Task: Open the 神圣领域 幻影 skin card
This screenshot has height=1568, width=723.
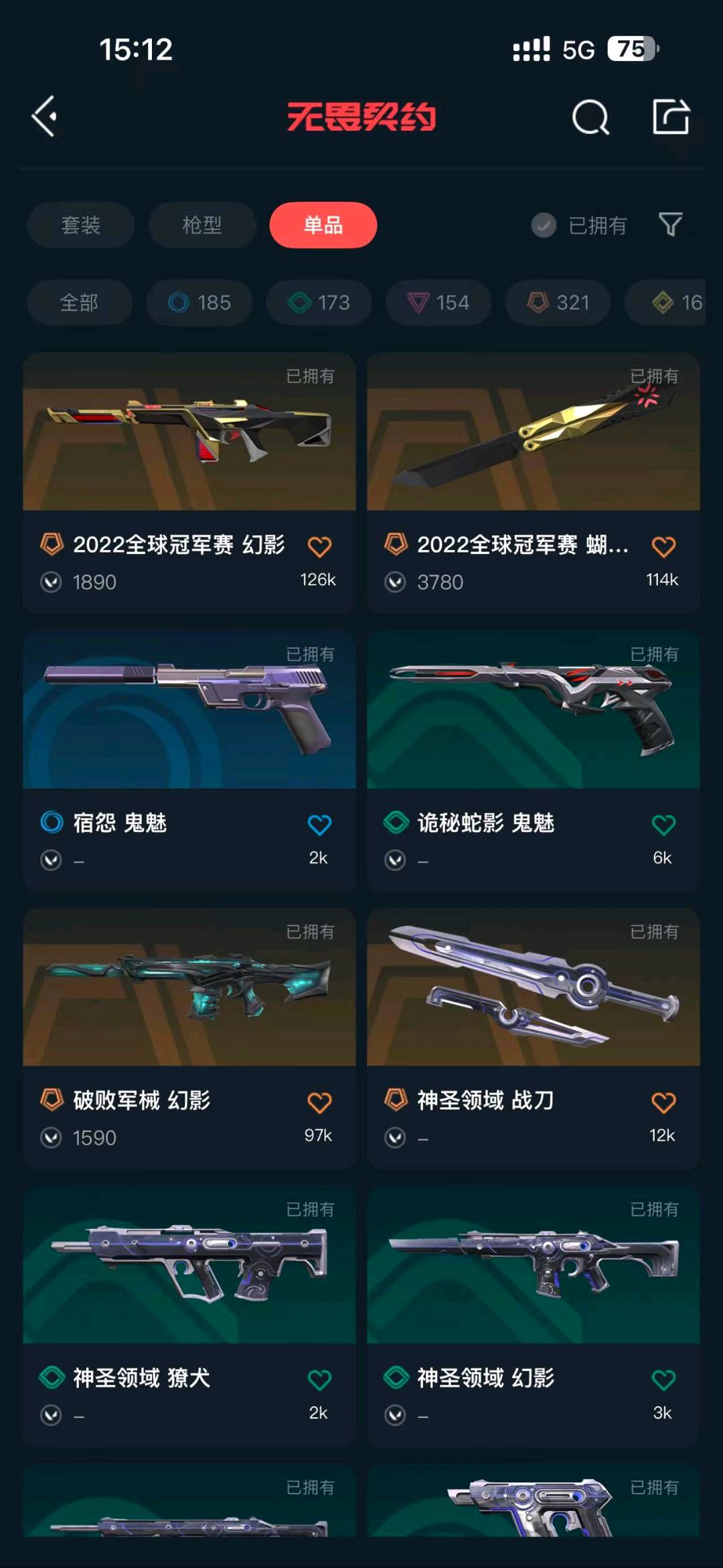Action: (x=534, y=1316)
